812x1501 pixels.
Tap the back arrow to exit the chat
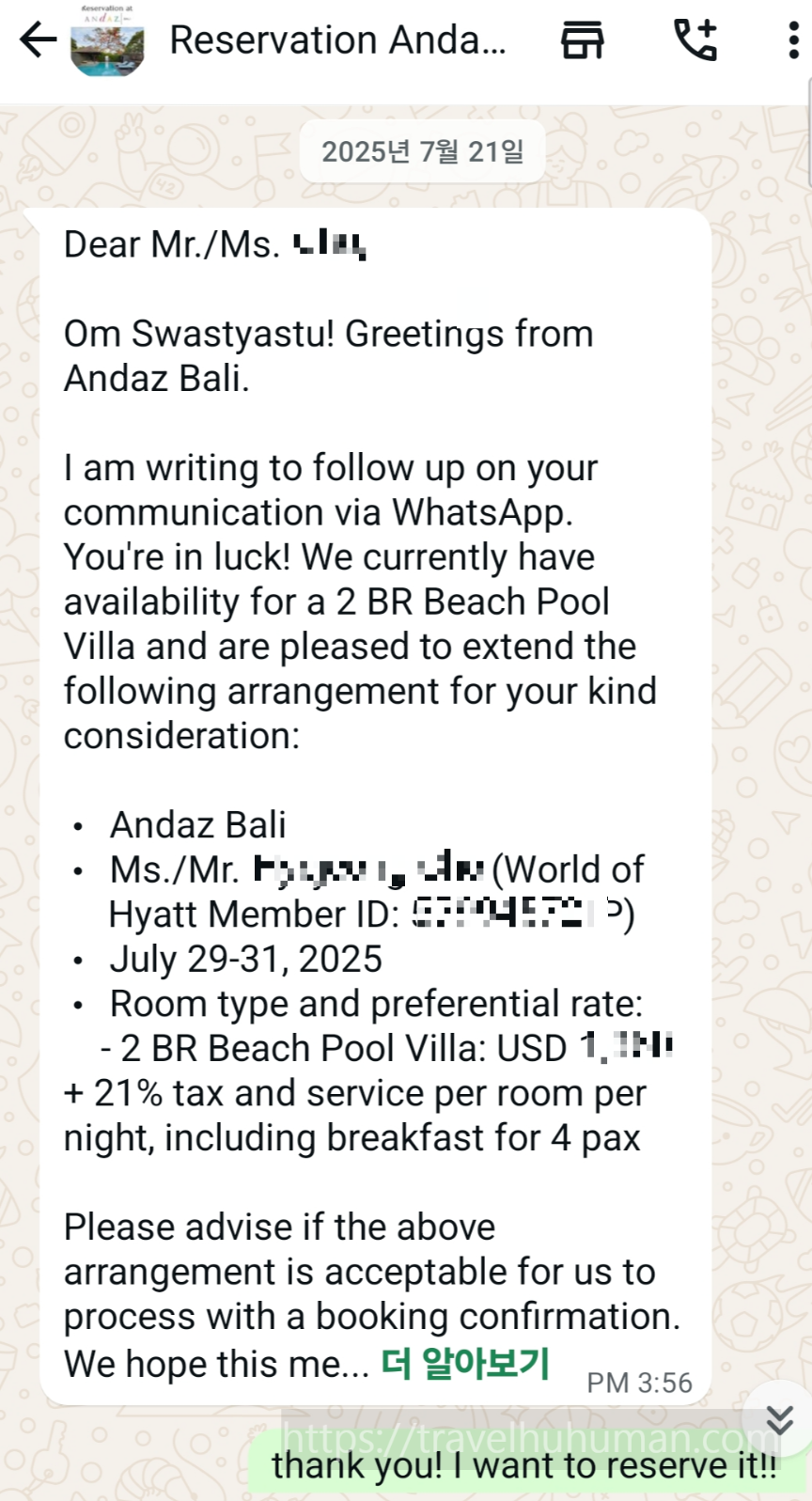tap(36, 40)
